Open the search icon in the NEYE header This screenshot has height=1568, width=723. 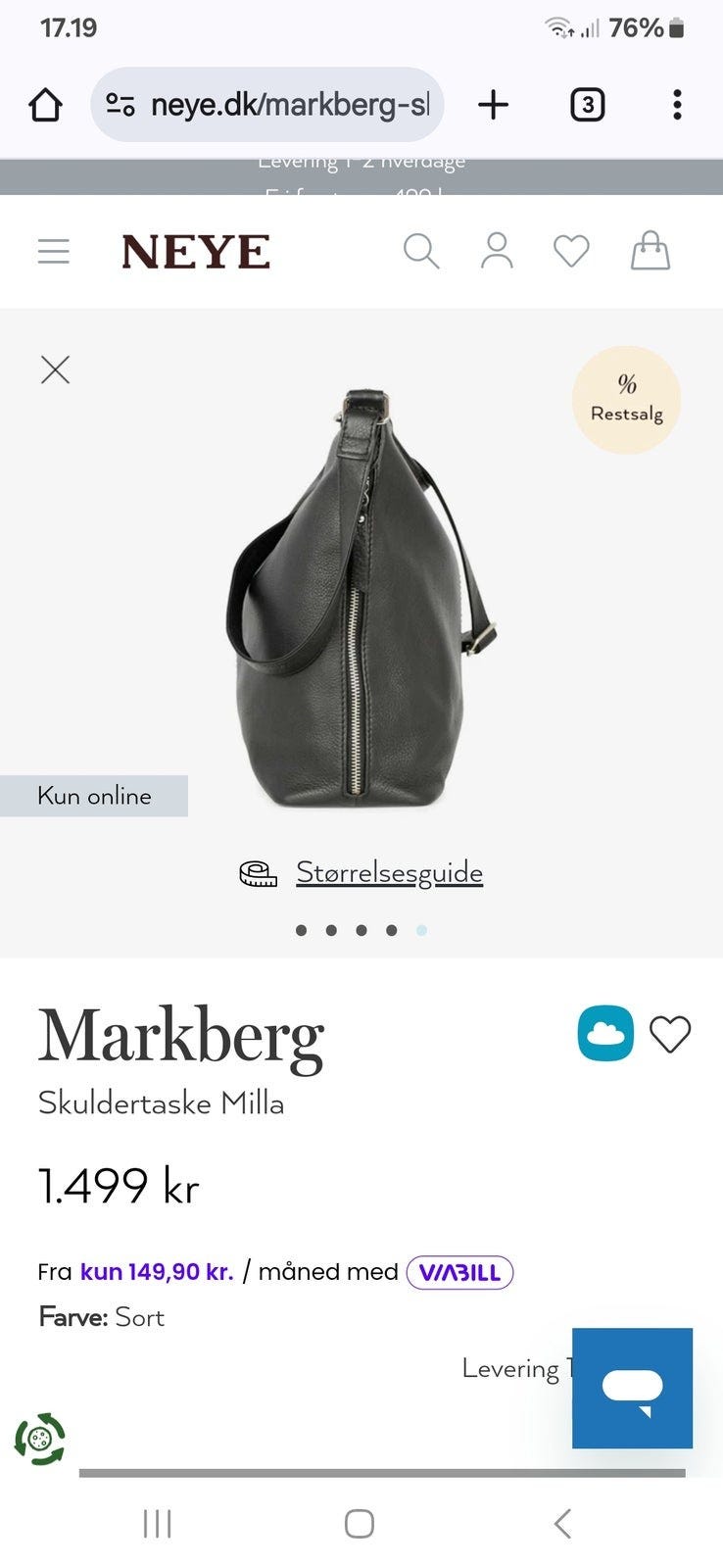point(421,251)
